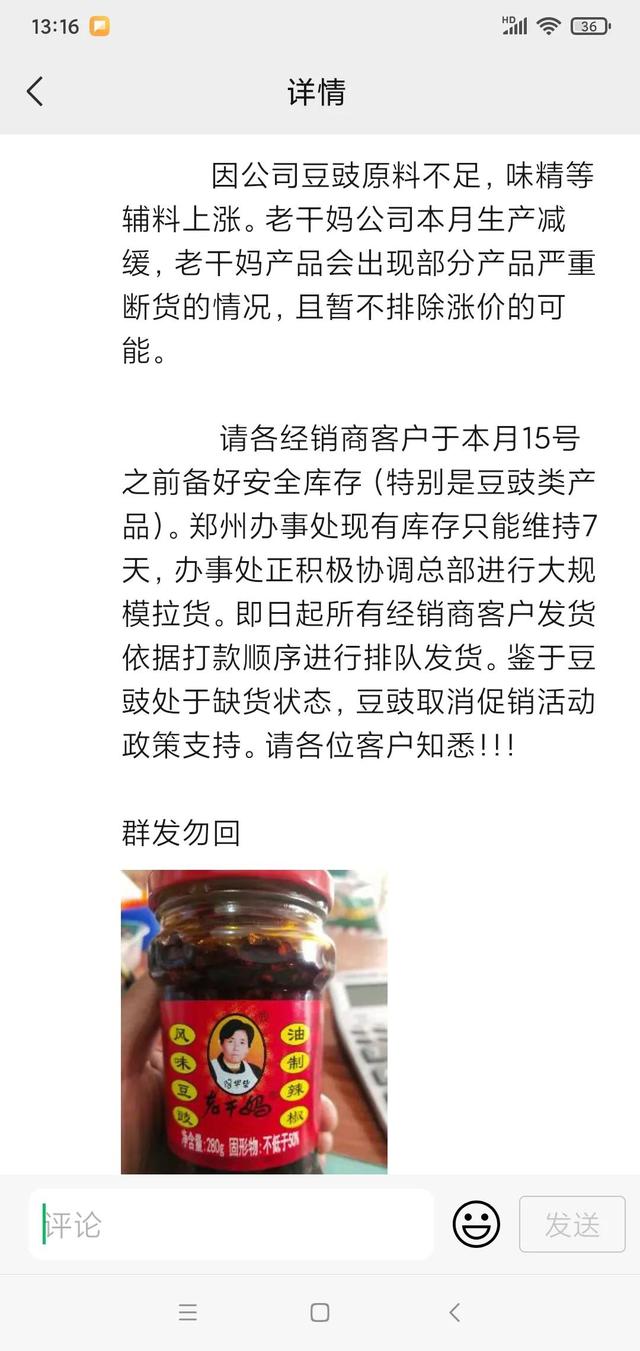Open the 老干妈 jar photo
Viewport: 640px width, 1351px height.
(254, 1020)
